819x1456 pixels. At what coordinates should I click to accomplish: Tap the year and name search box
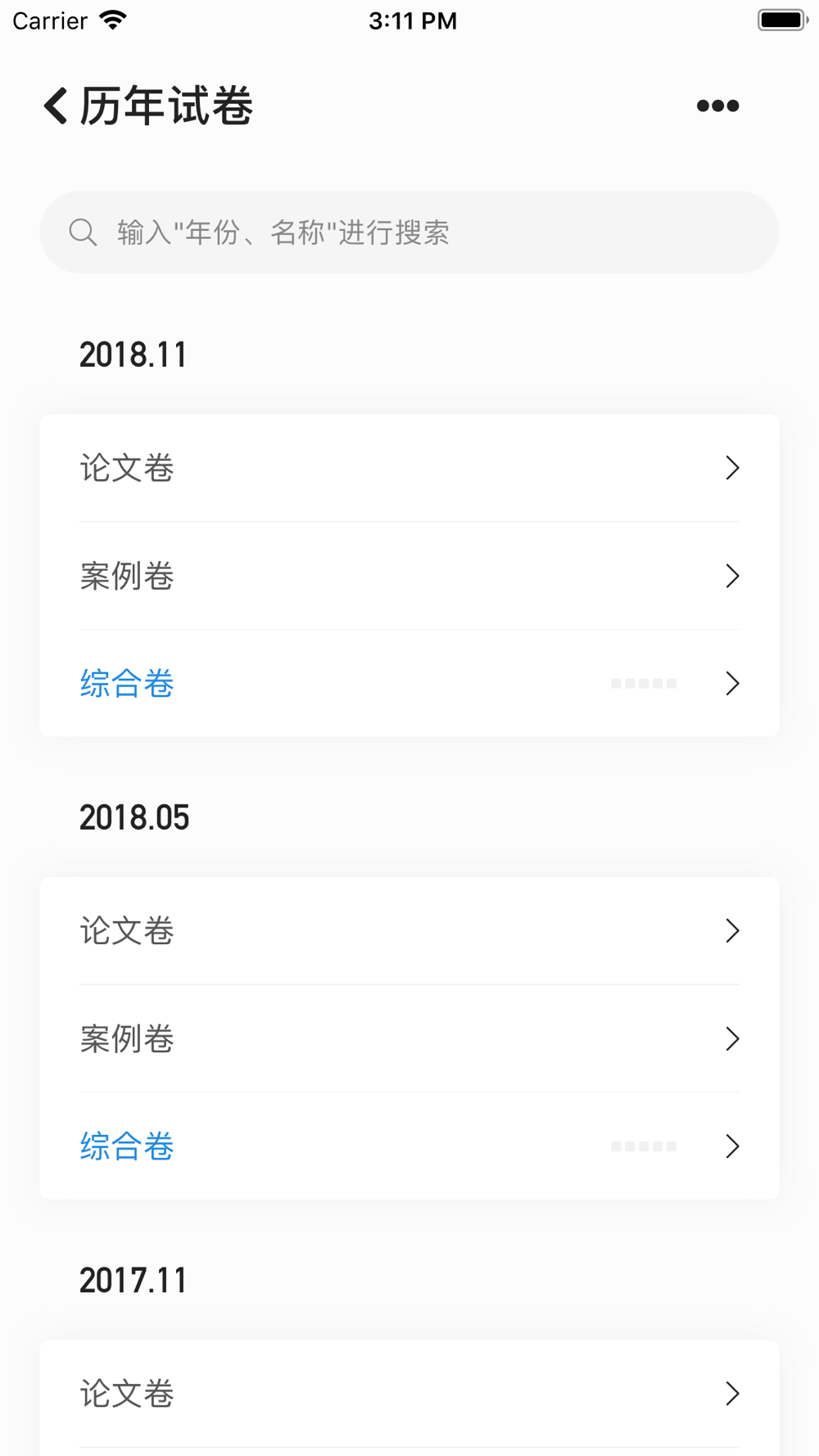(409, 233)
